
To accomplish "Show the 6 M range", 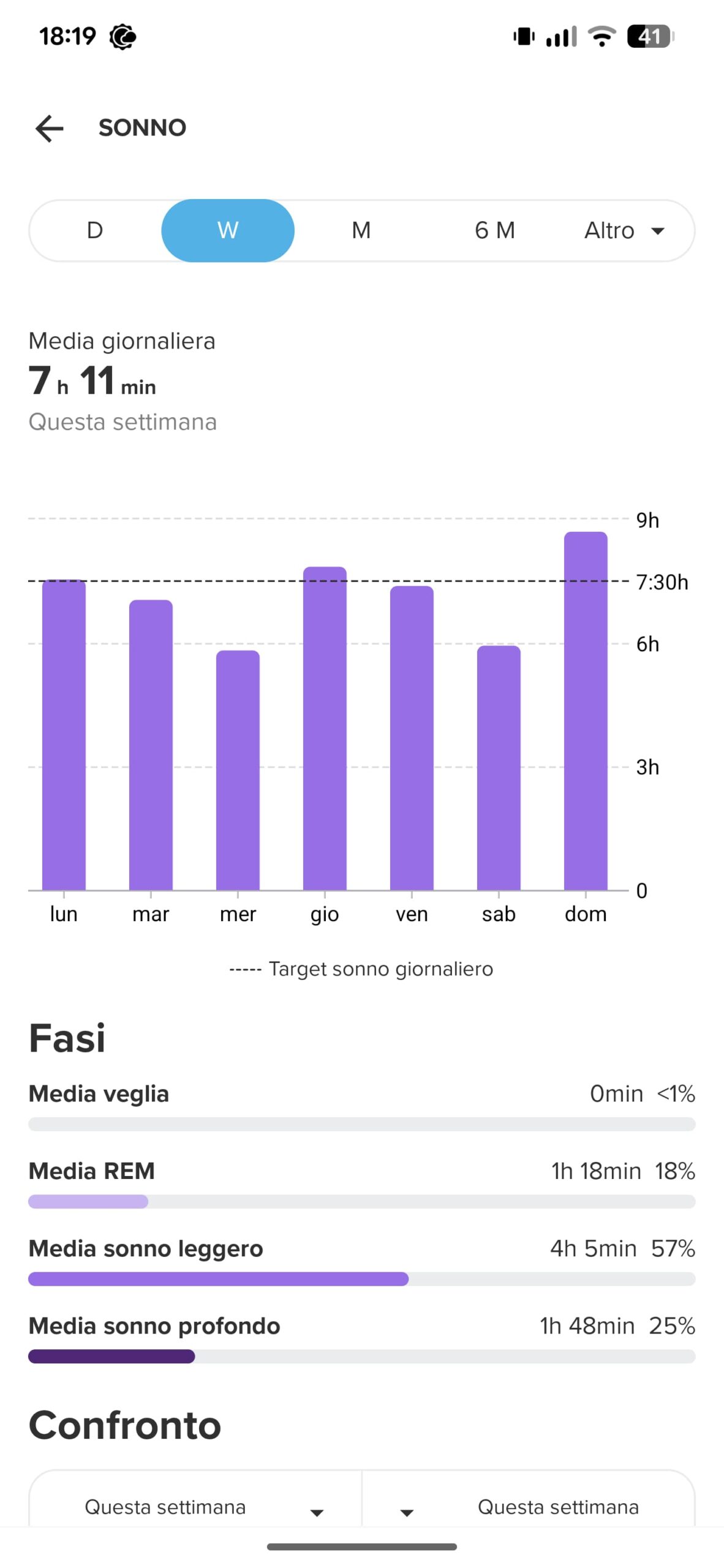I will tap(494, 230).
